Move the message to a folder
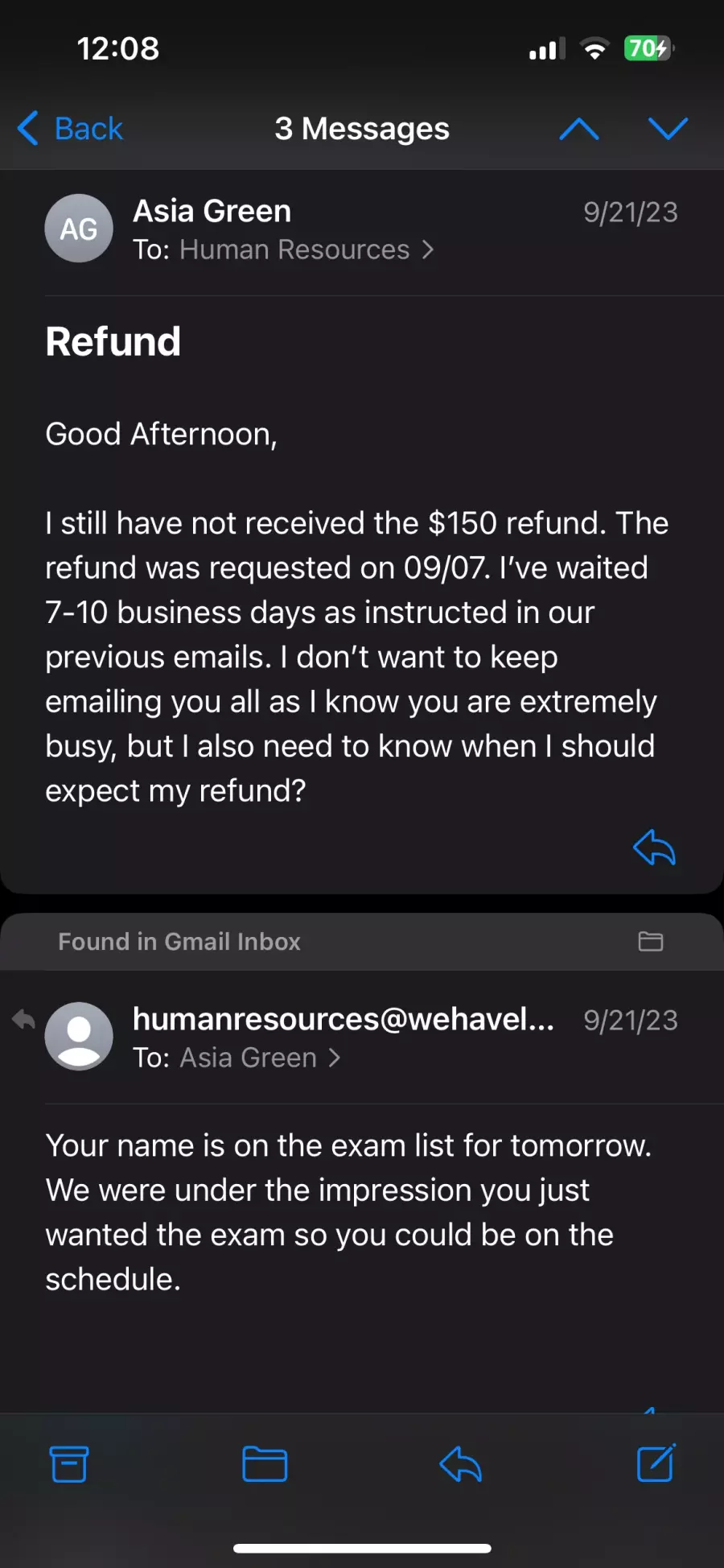 tap(265, 1464)
